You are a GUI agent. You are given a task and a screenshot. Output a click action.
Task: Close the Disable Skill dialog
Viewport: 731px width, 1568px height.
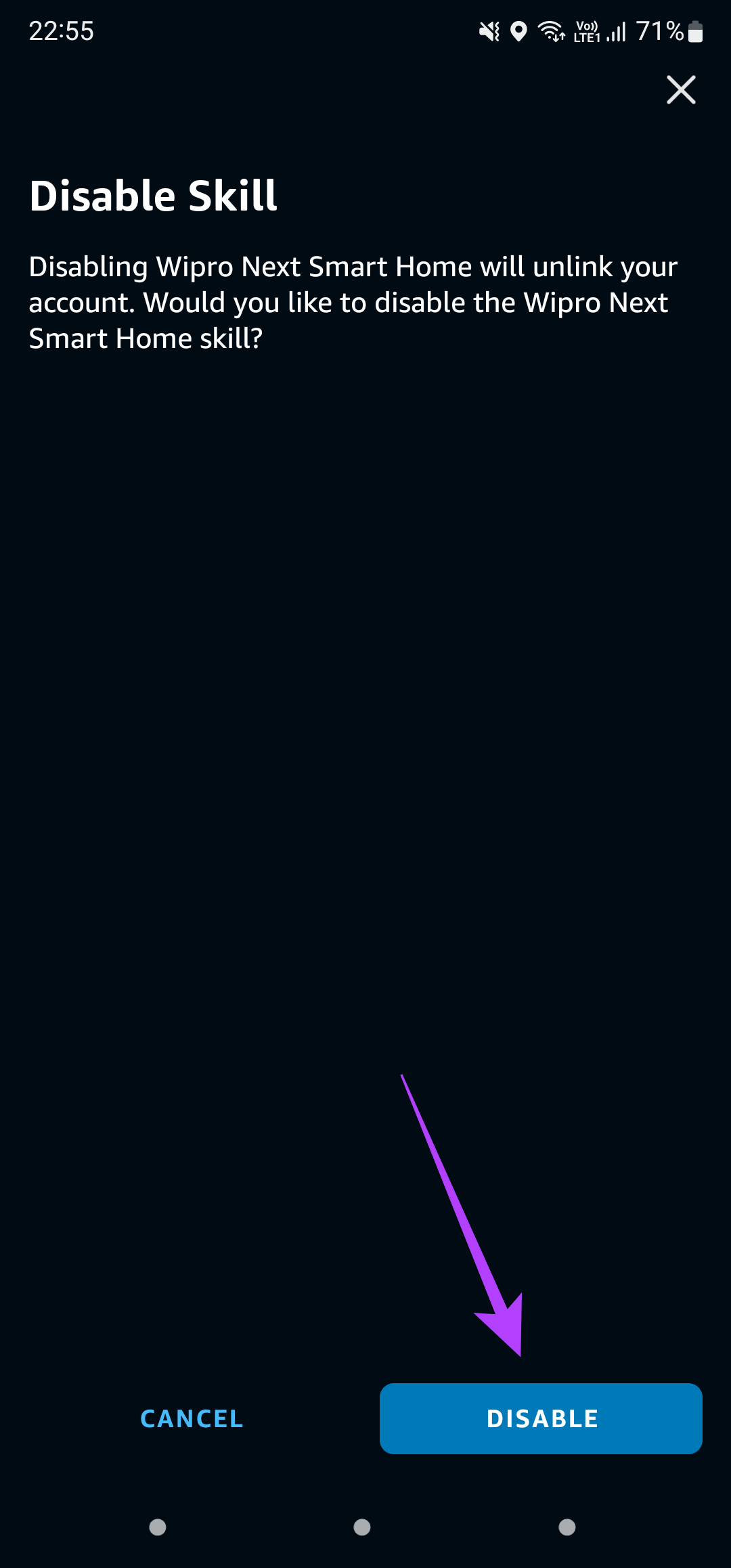coord(681,90)
